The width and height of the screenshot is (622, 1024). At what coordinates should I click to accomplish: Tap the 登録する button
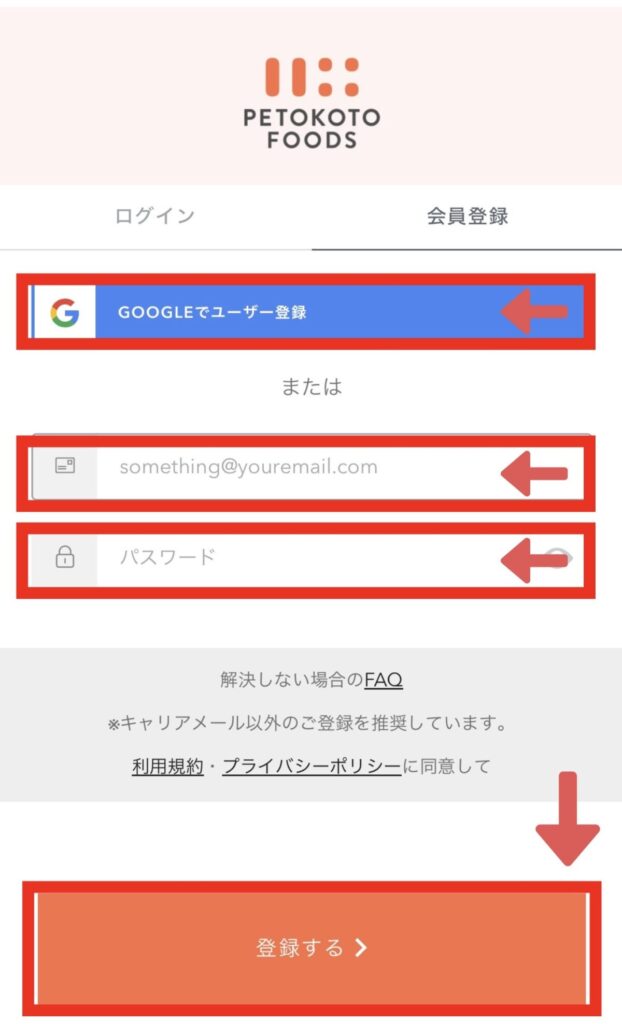[x=312, y=948]
